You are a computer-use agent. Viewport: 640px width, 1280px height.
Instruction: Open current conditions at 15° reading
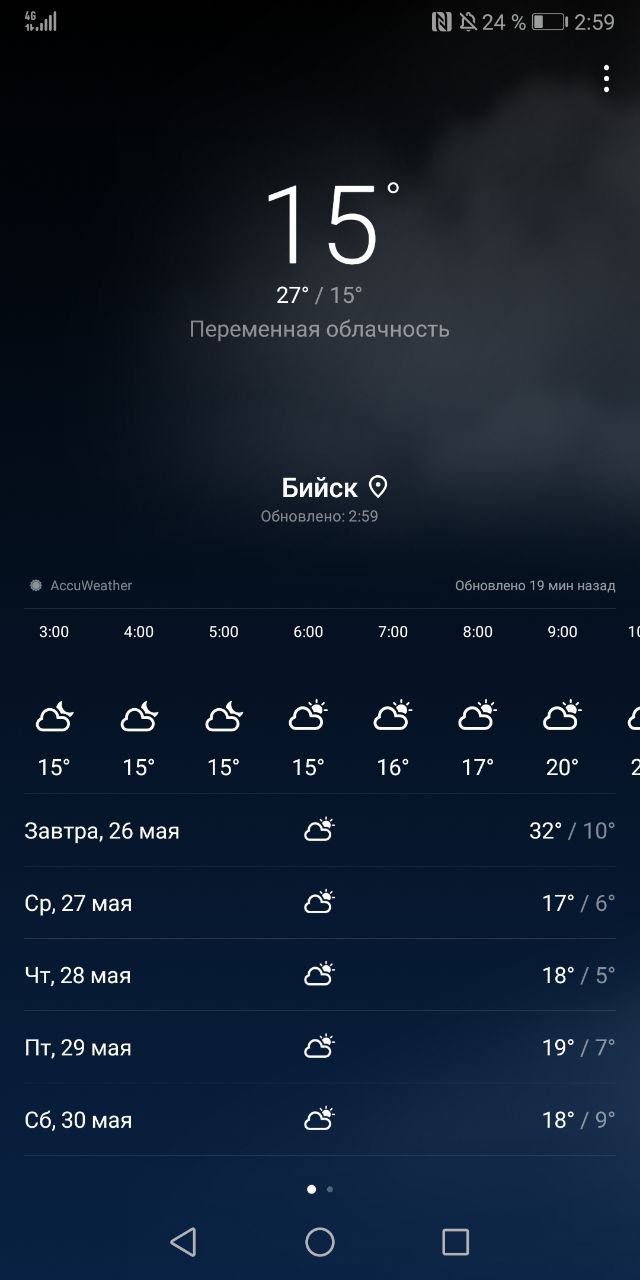click(x=330, y=224)
